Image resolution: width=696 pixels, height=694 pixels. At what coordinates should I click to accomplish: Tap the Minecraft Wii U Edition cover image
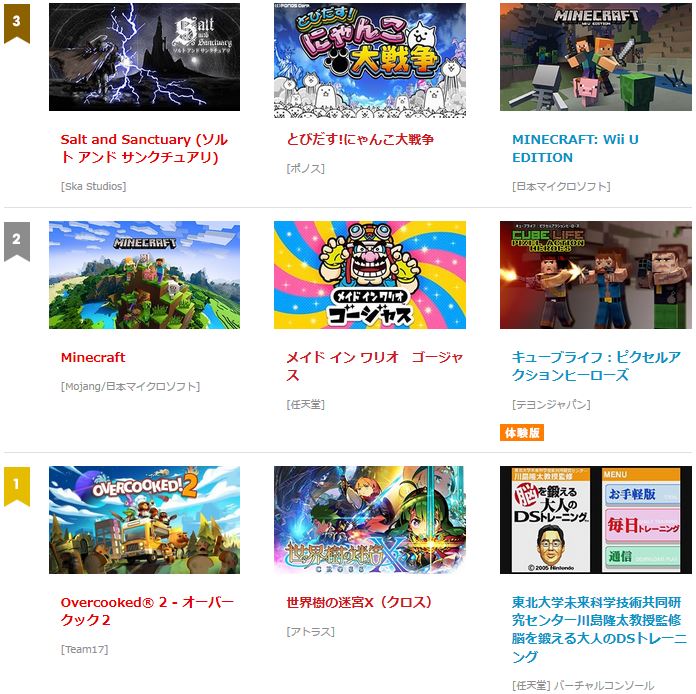point(596,57)
